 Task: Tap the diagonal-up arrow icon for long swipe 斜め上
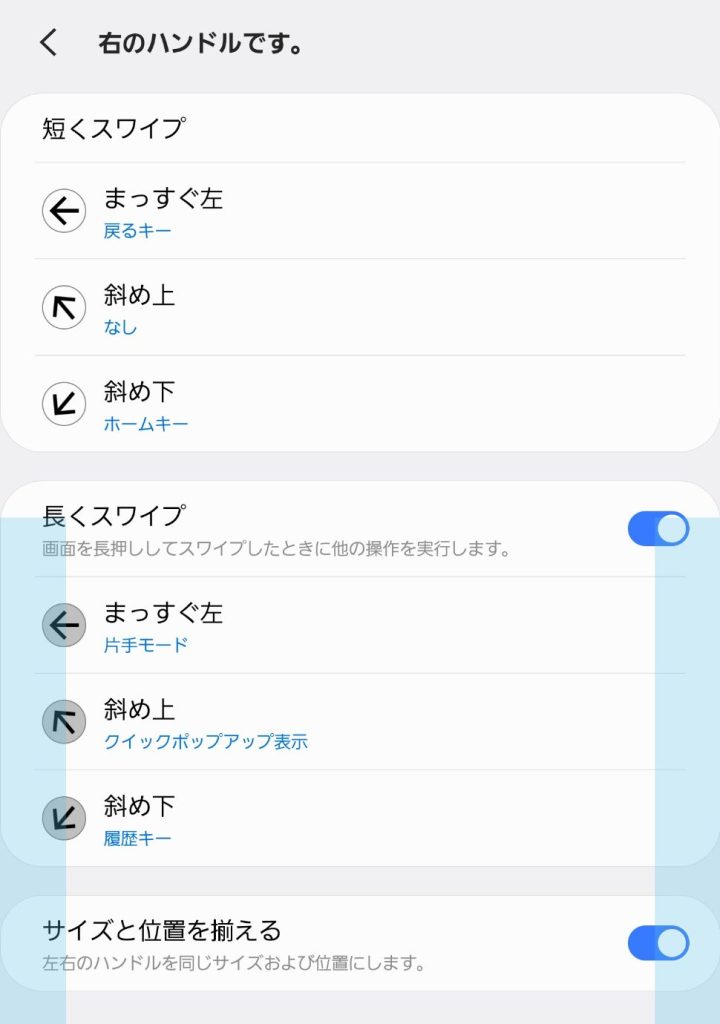tap(63, 721)
